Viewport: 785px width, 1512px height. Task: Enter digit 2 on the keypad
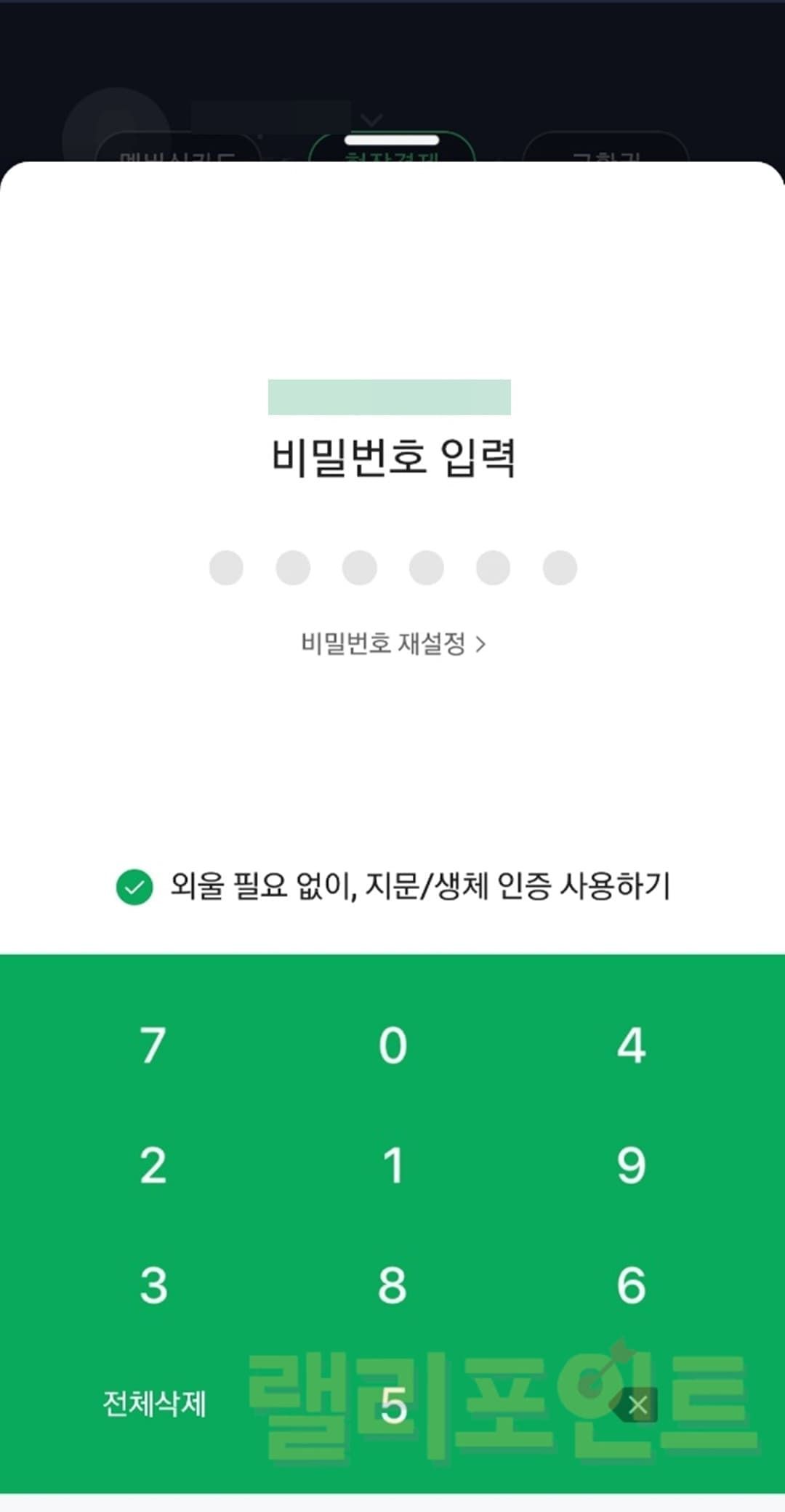(153, 1165)
